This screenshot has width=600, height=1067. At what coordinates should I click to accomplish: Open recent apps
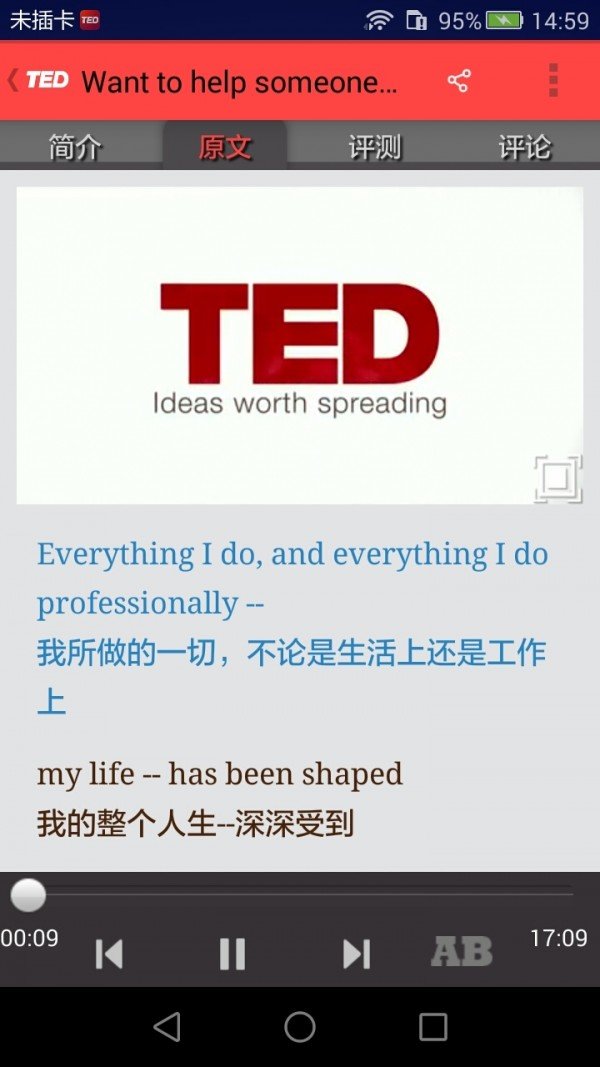(x=433, y=1027)
